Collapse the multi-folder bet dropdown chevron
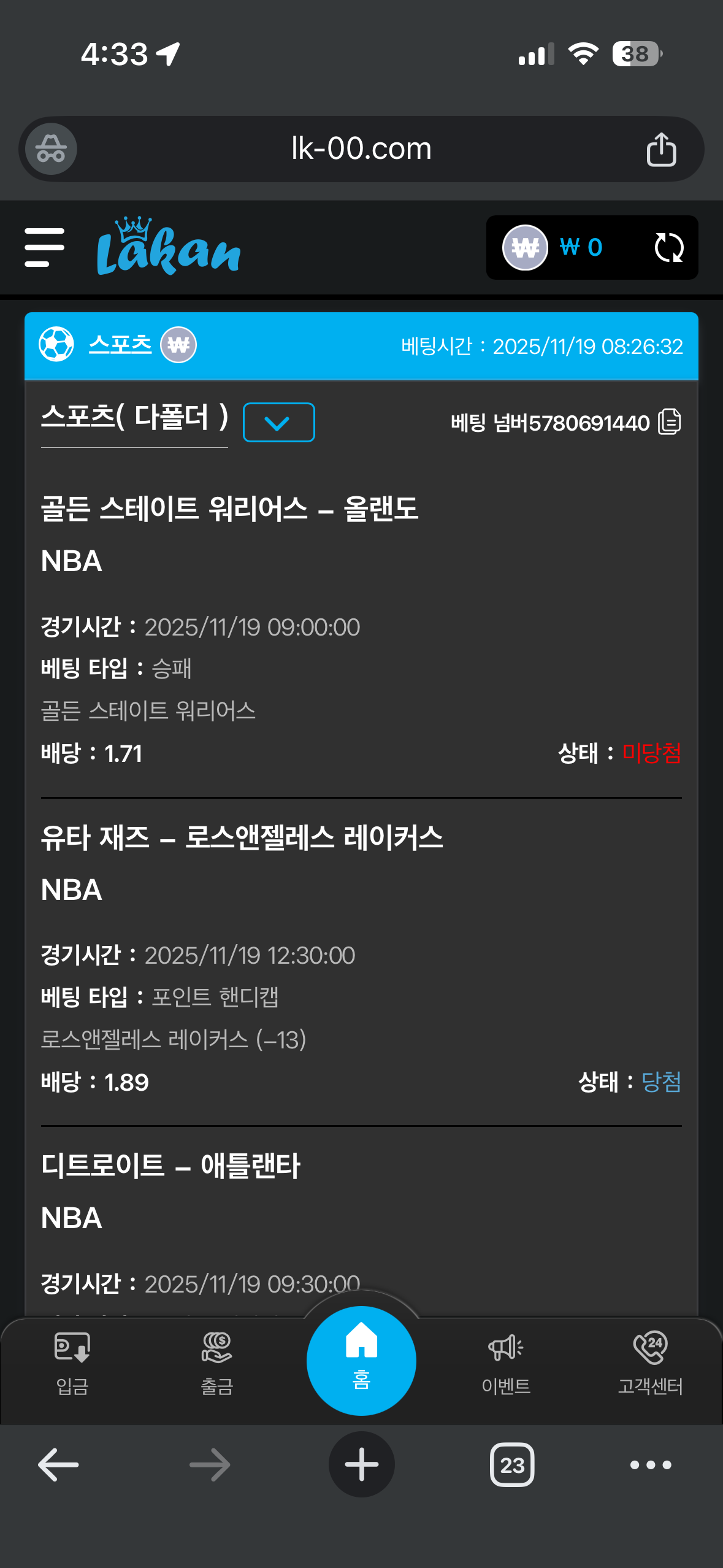This screenshot has width=723, height=1568. 278,422
